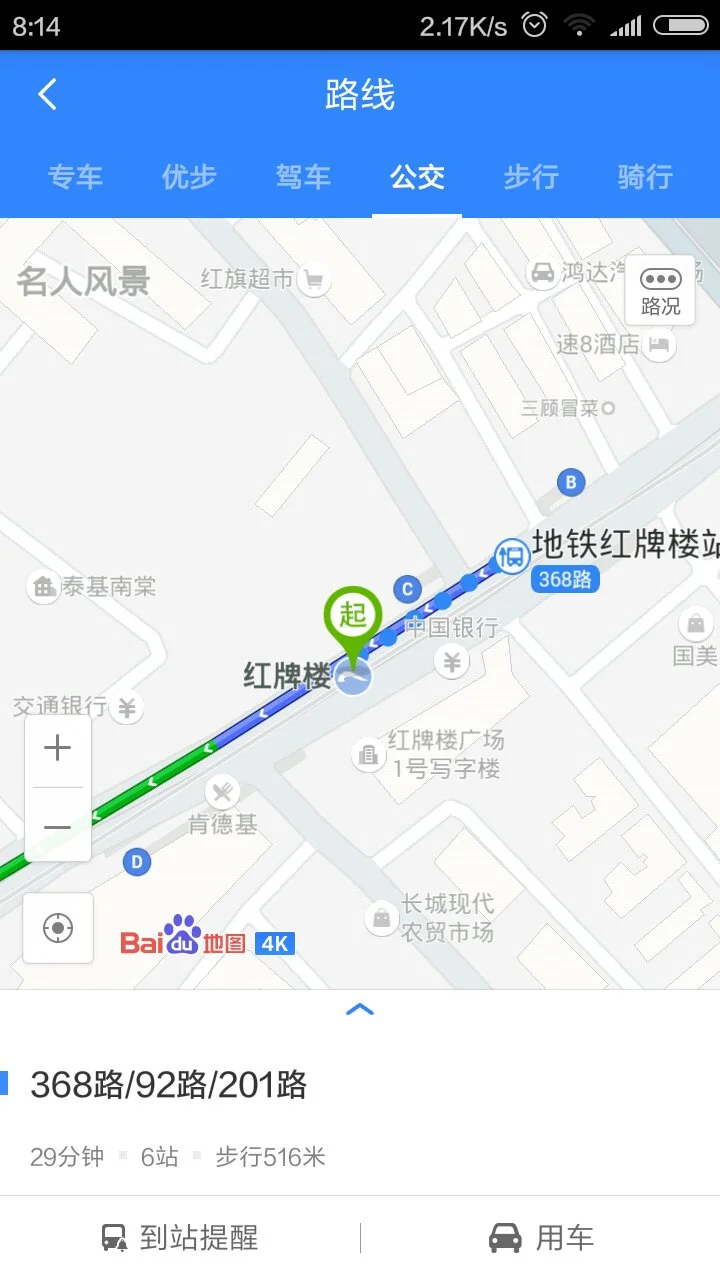
Task: Tap the back arrow to exit route view
Action: (x=45, y=93)
